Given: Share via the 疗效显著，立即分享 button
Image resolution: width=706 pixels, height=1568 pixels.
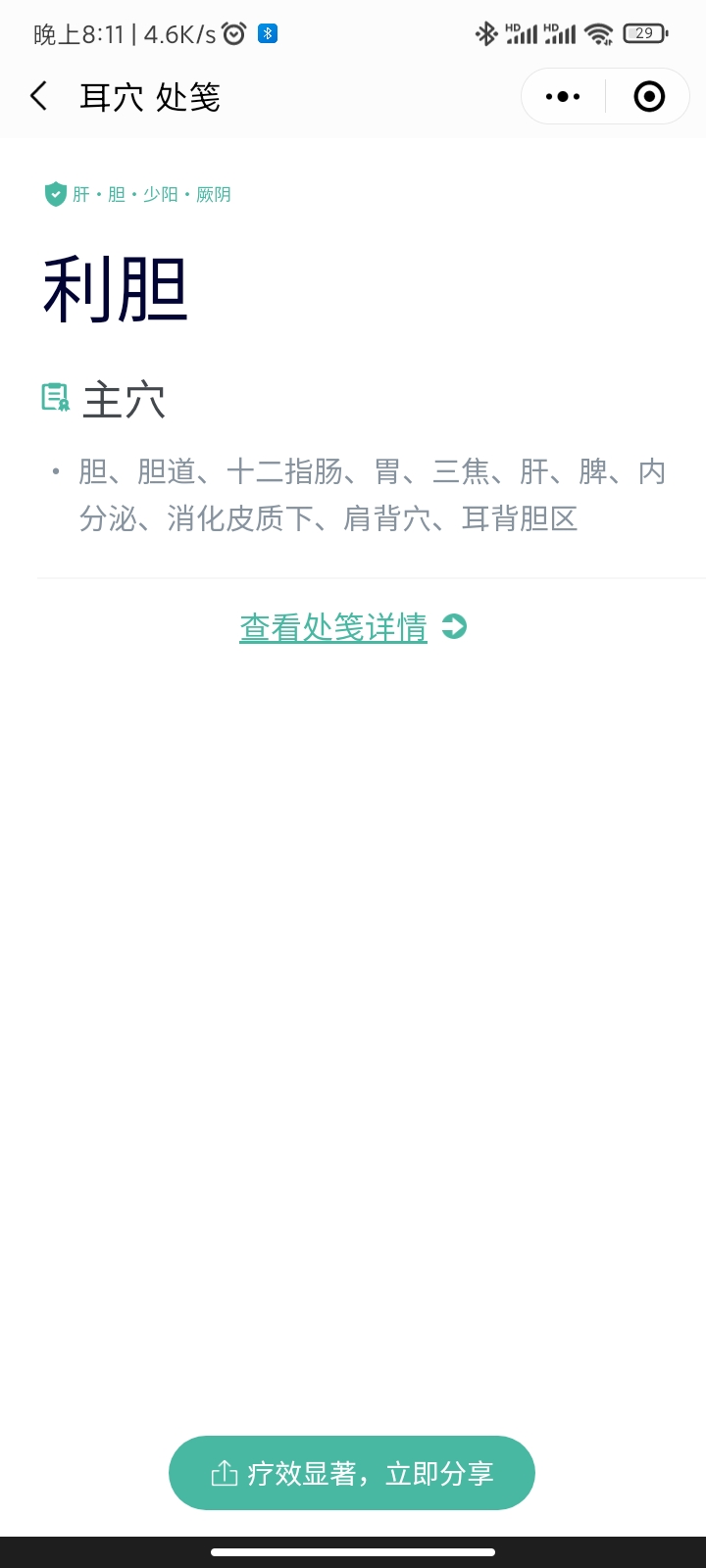Looking at the screenshot, I should [352, 1473].
